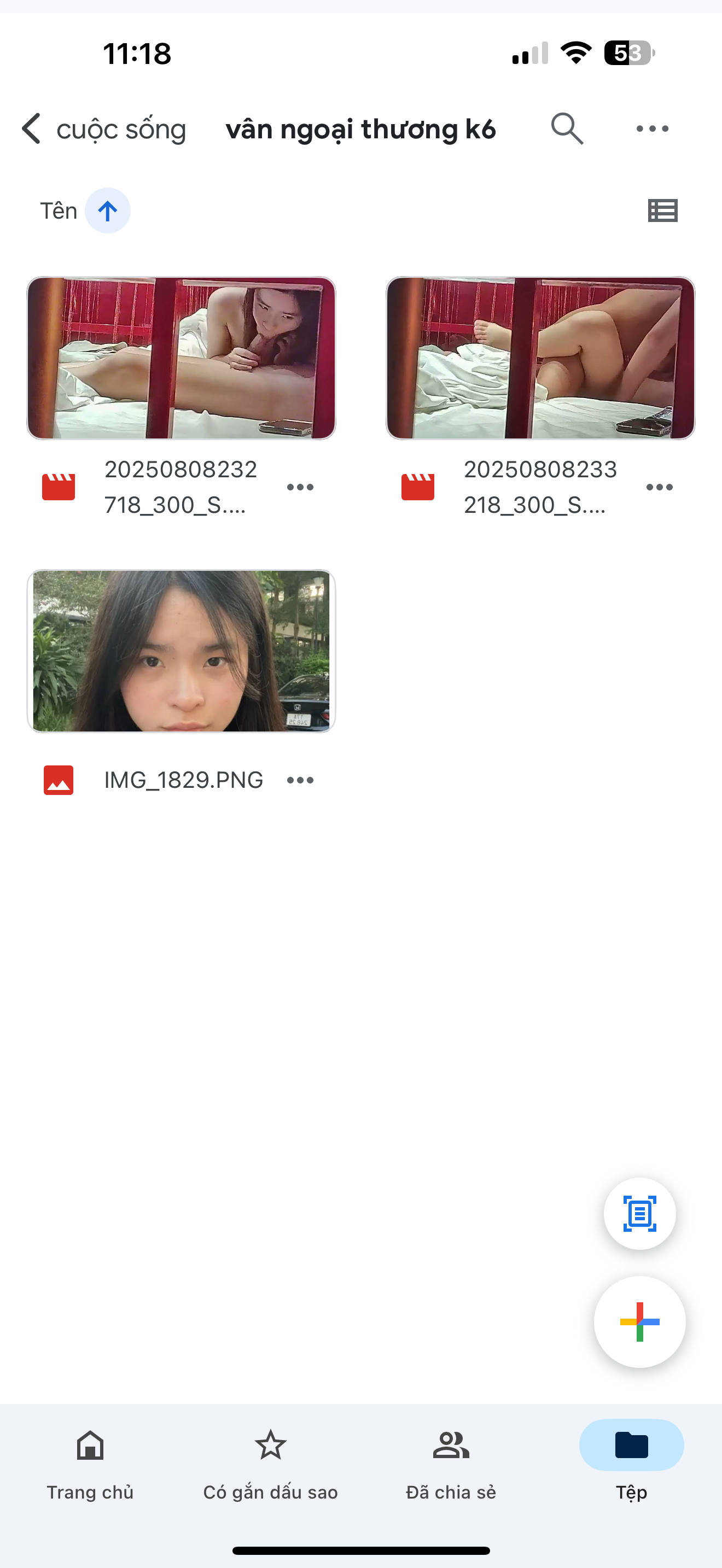Screen dimensions: 722x1568
Task: Open more options for 20250808232718_300_S file
Action: pos(300,487)
